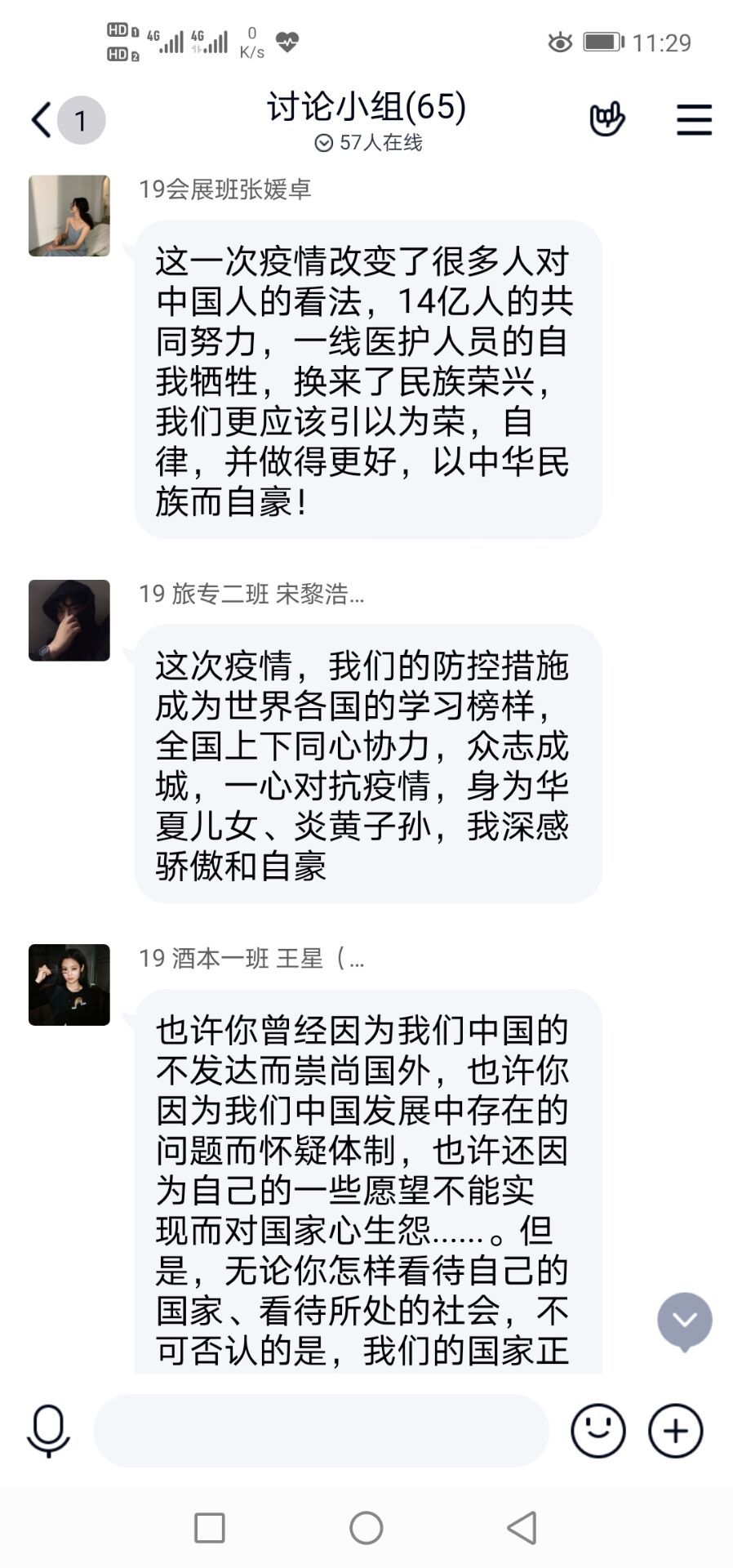
Task: Open recent apps from navigation bar
Action: [x=210, y=1527]
